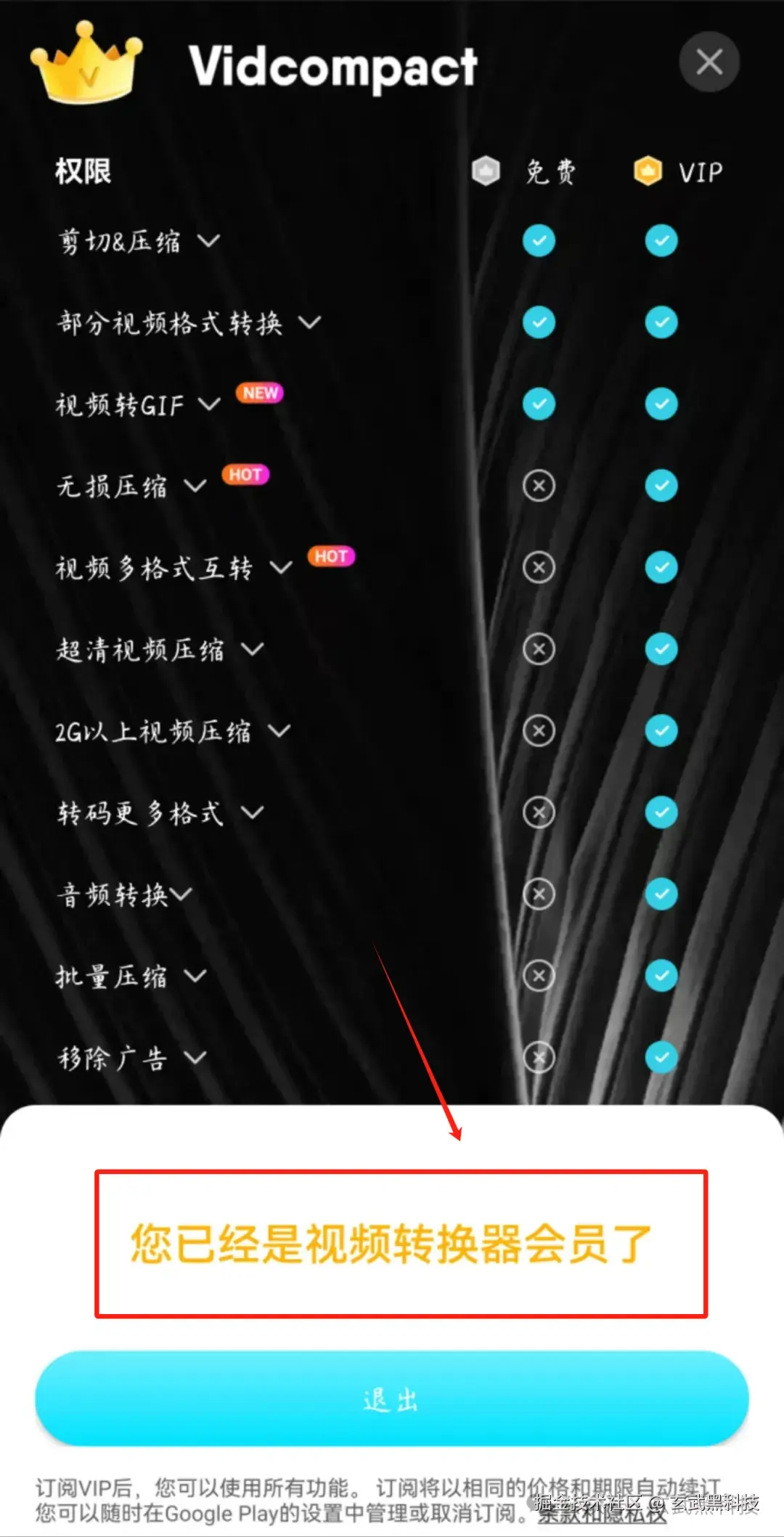Tap the 退出 button
This screenshot has width=784, height=1537.
pos(391,1398)
